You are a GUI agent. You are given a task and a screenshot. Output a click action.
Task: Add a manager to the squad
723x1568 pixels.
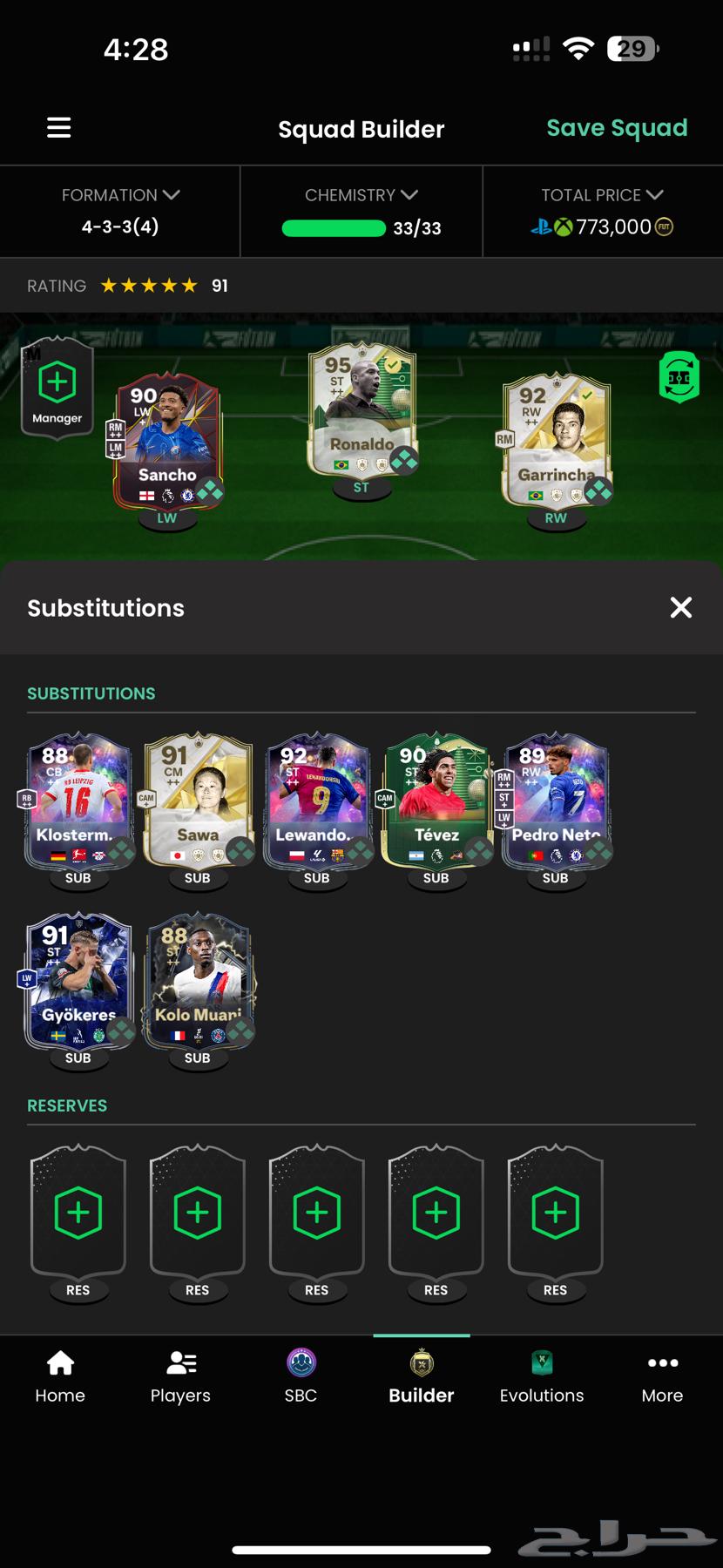click(x=57, y=388)
